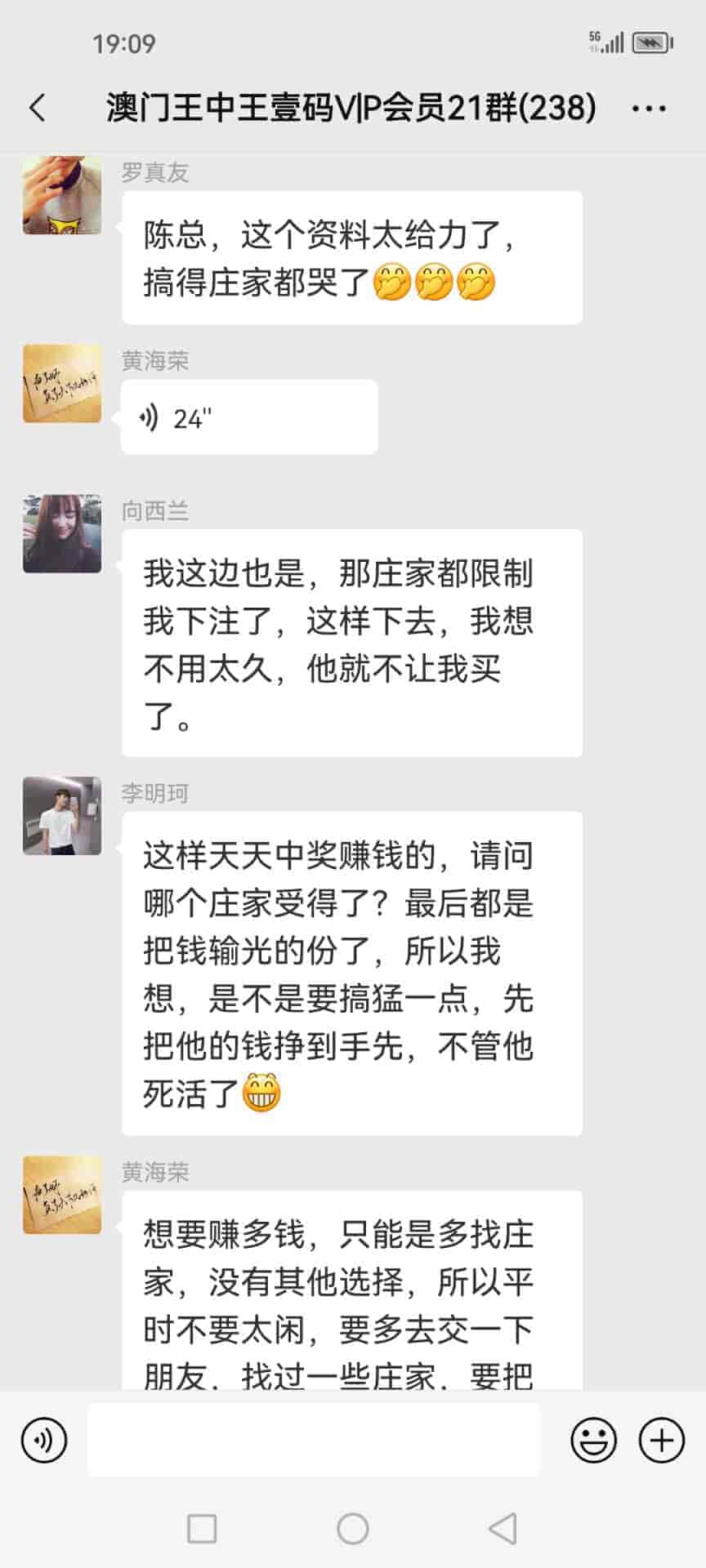Go back from the group chat
The width and height of the screenshot is (706, 1568).
(38, 108)
